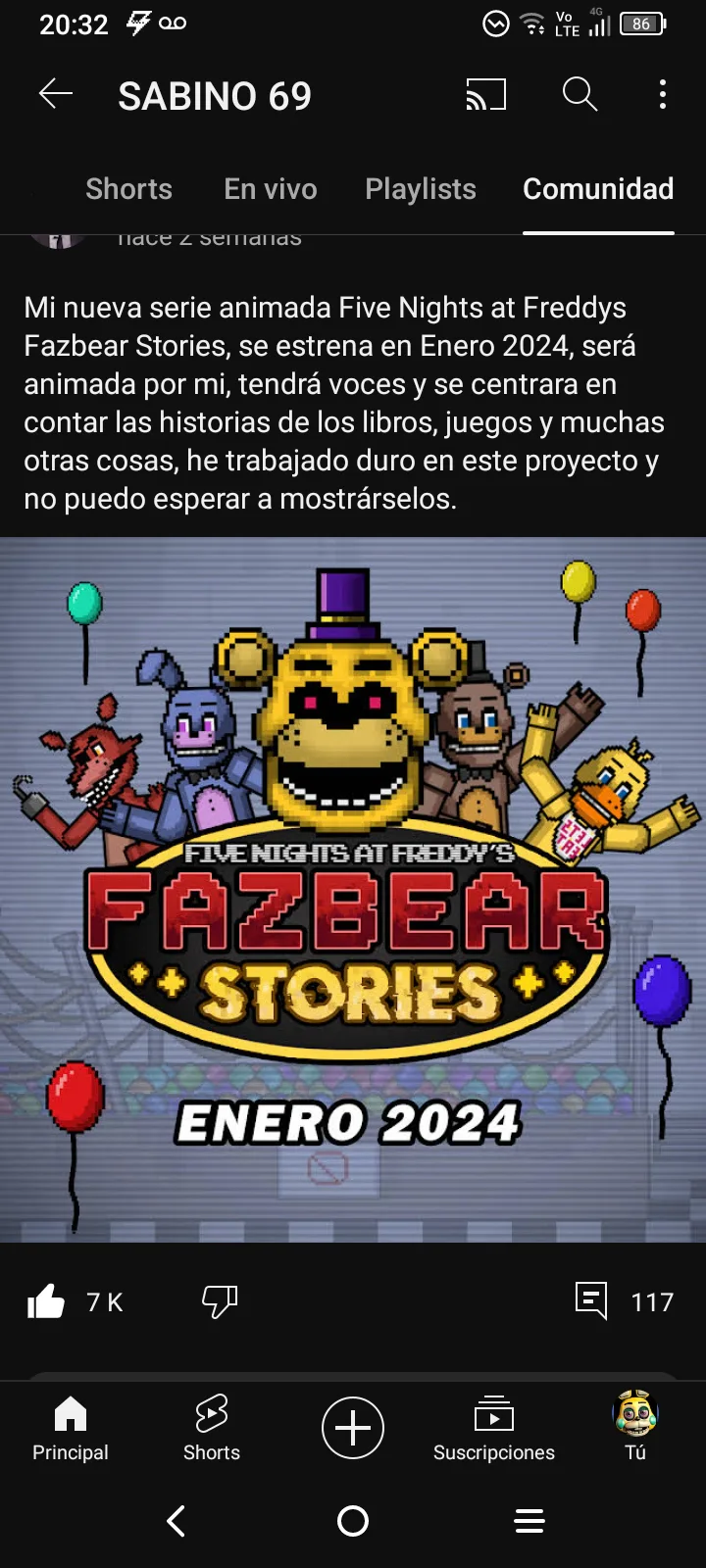Image resolution: width=706 pixels, height=1568 pixels.
Task: Tap the create plus button
Action: tap(353, 1428)
